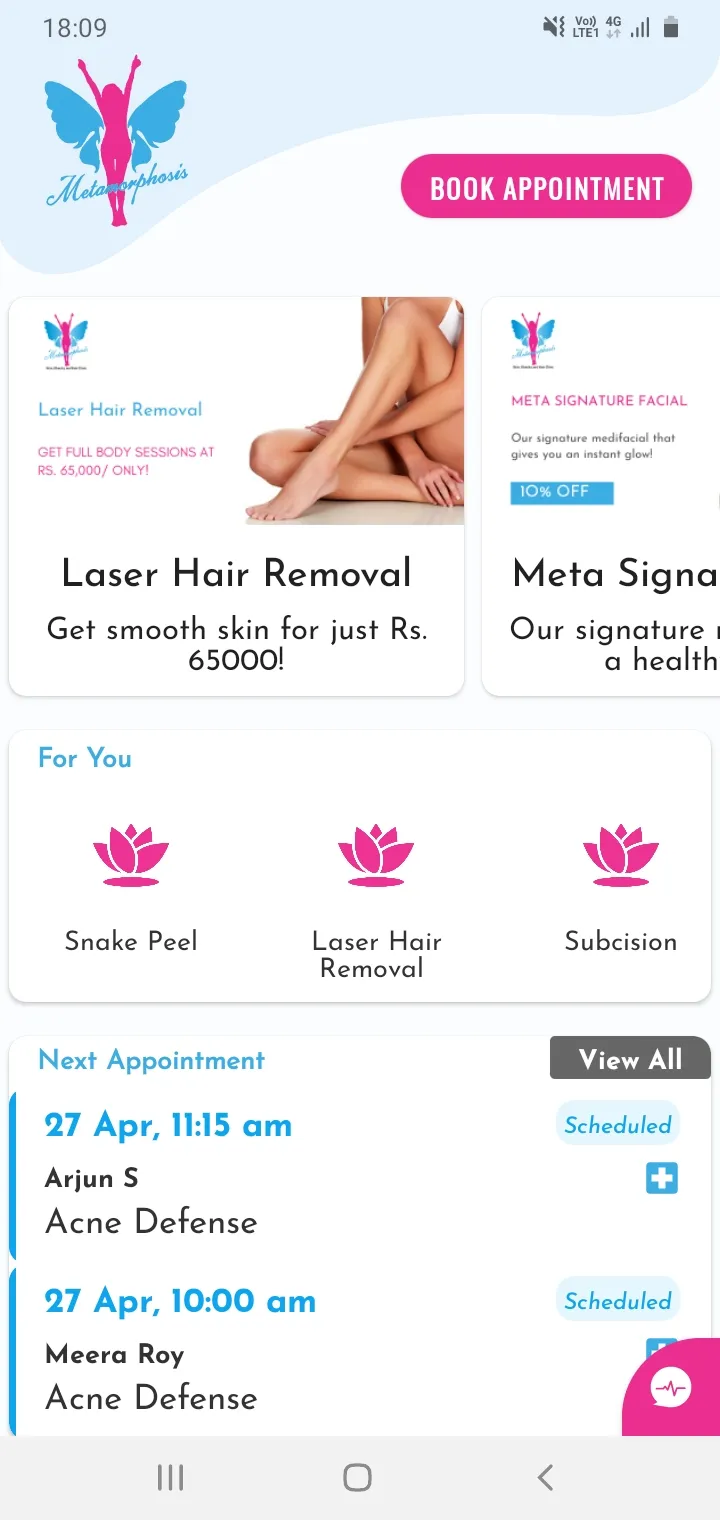Tap the Book Appointment button
720x1520 pixels.
[x=546, y=187]
